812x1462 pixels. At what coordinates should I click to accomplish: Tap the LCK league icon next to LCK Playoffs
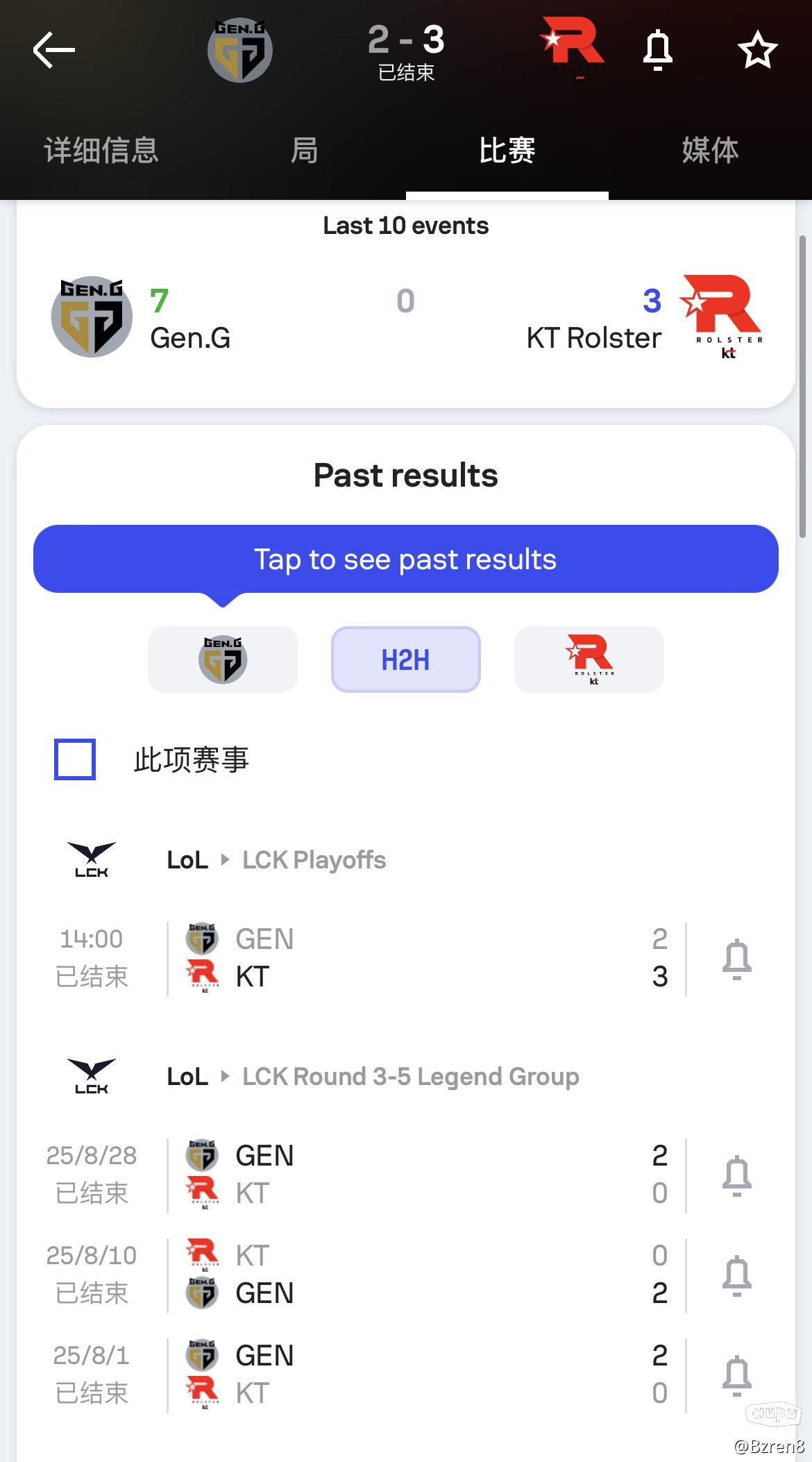click(x=91, y=859)
